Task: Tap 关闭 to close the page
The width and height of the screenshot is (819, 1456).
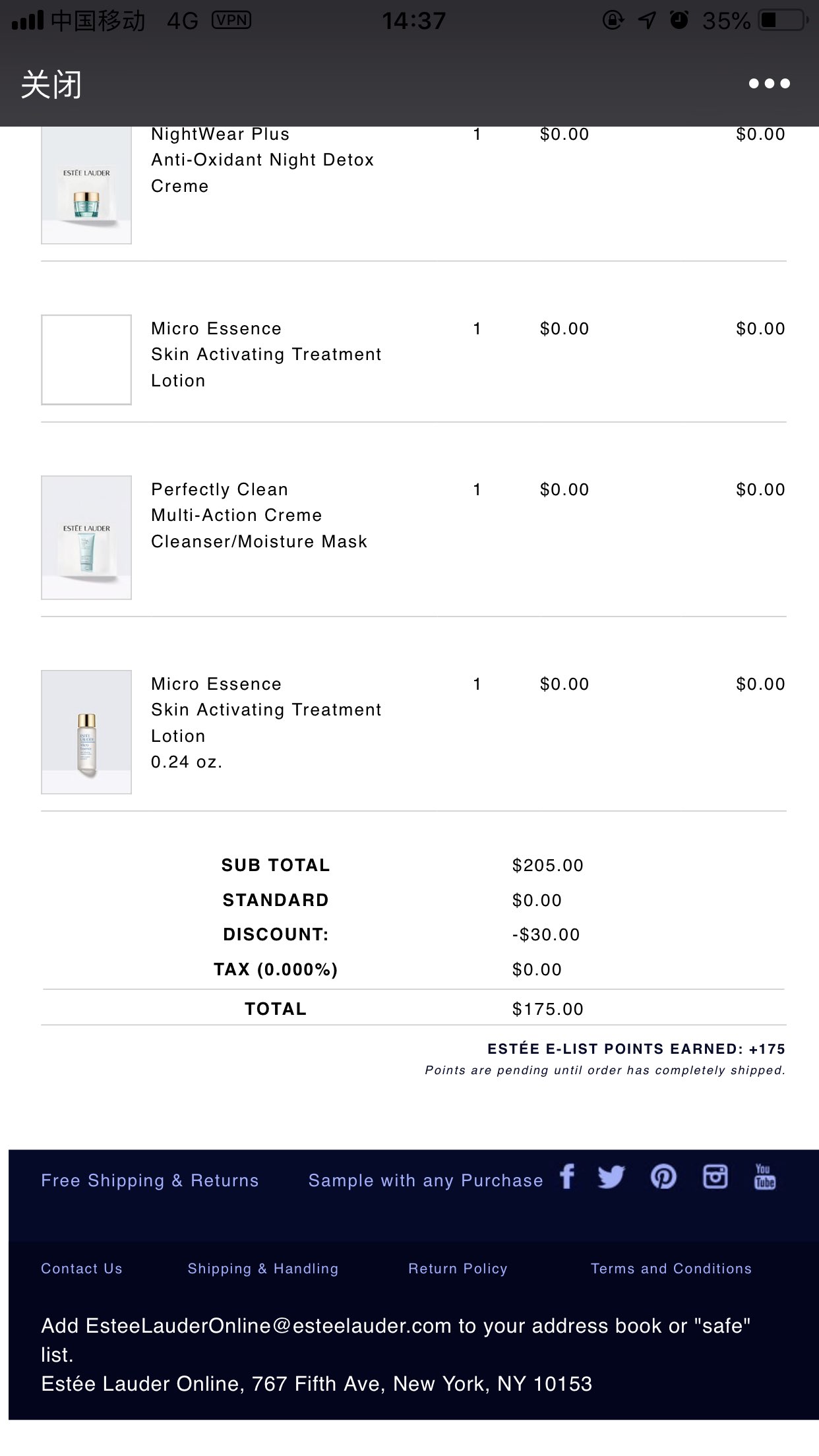Action: [x=51, y=84]
